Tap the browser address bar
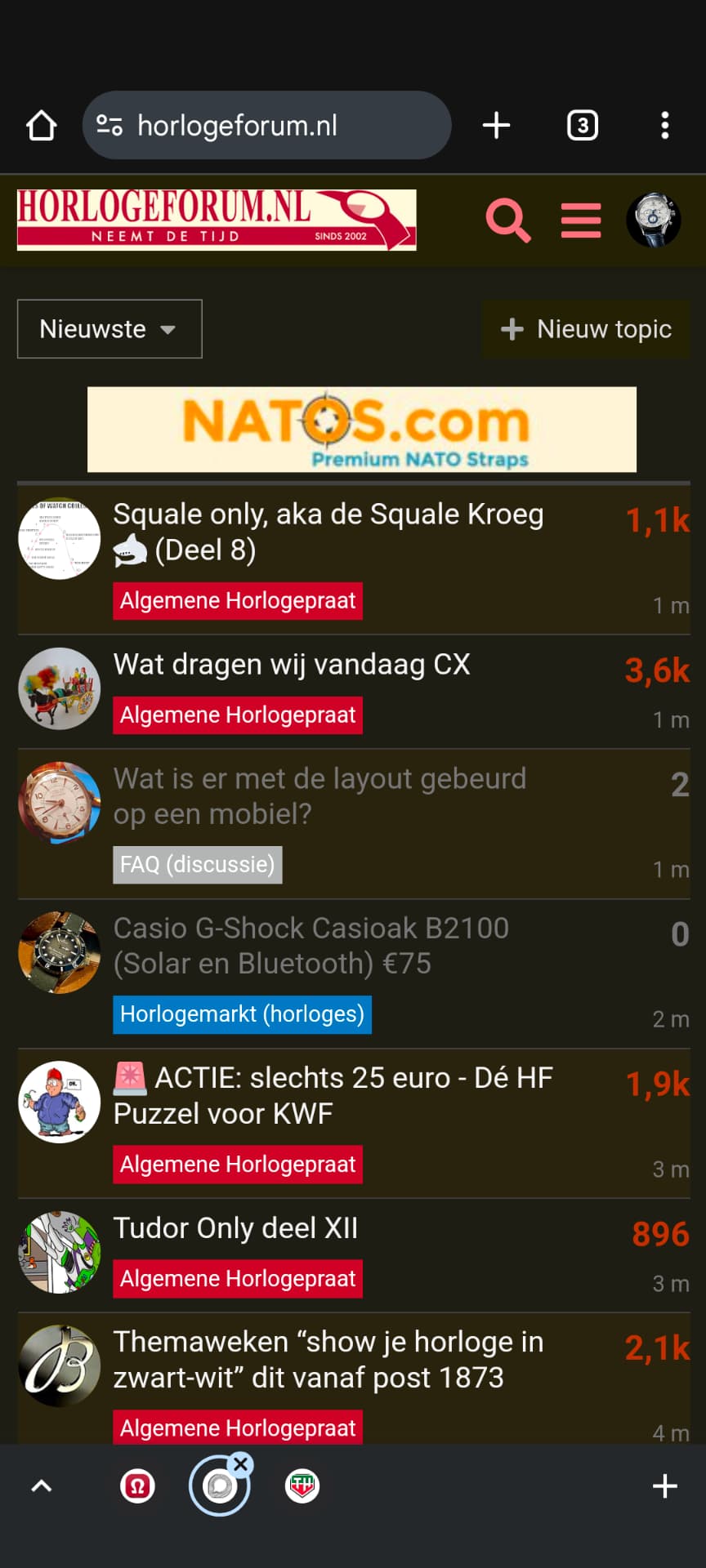The width and height of the screenshot is (706, 1568). click(x=266, y=126)
